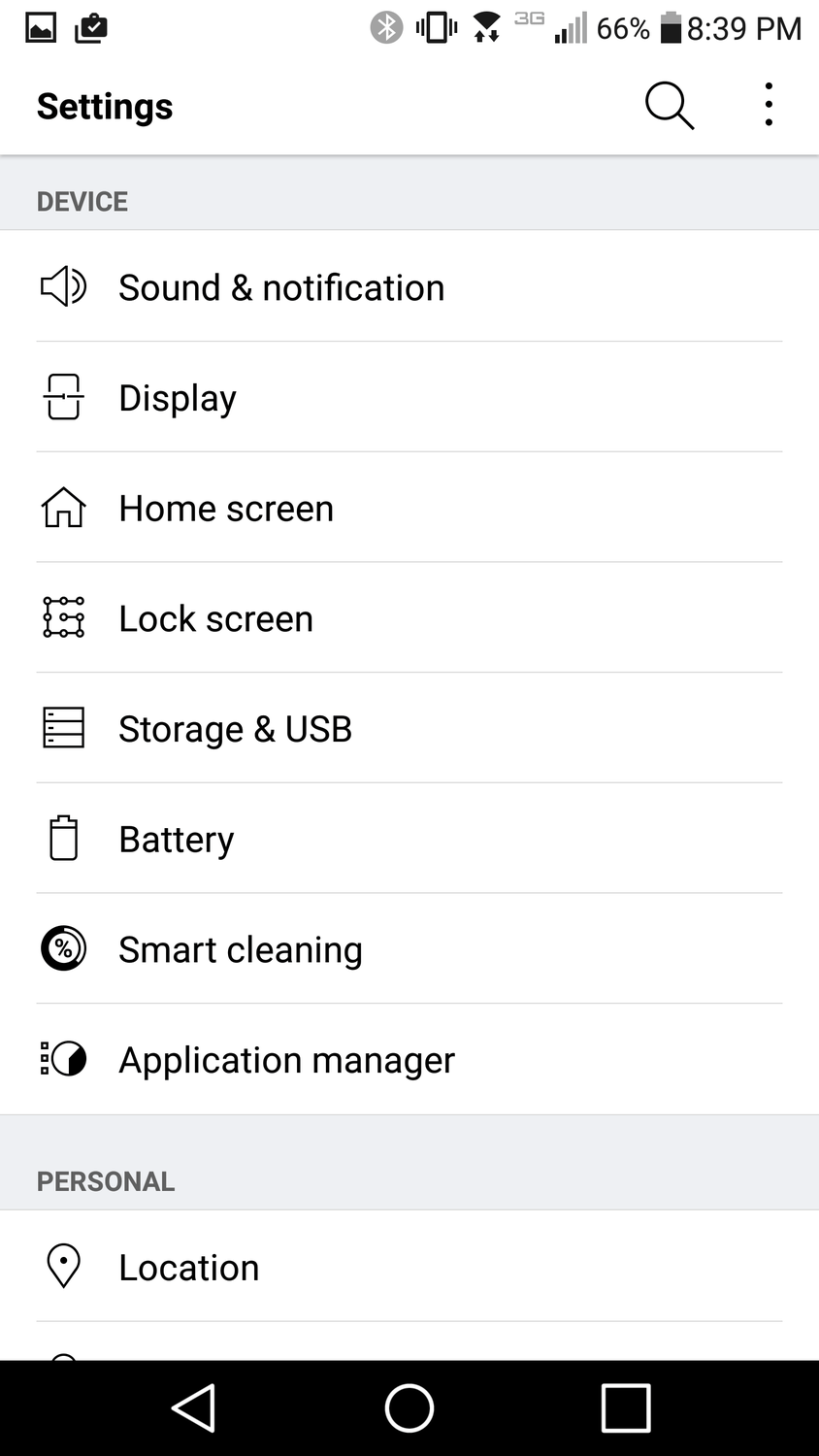Tap the navigation bar back button

193,1407
